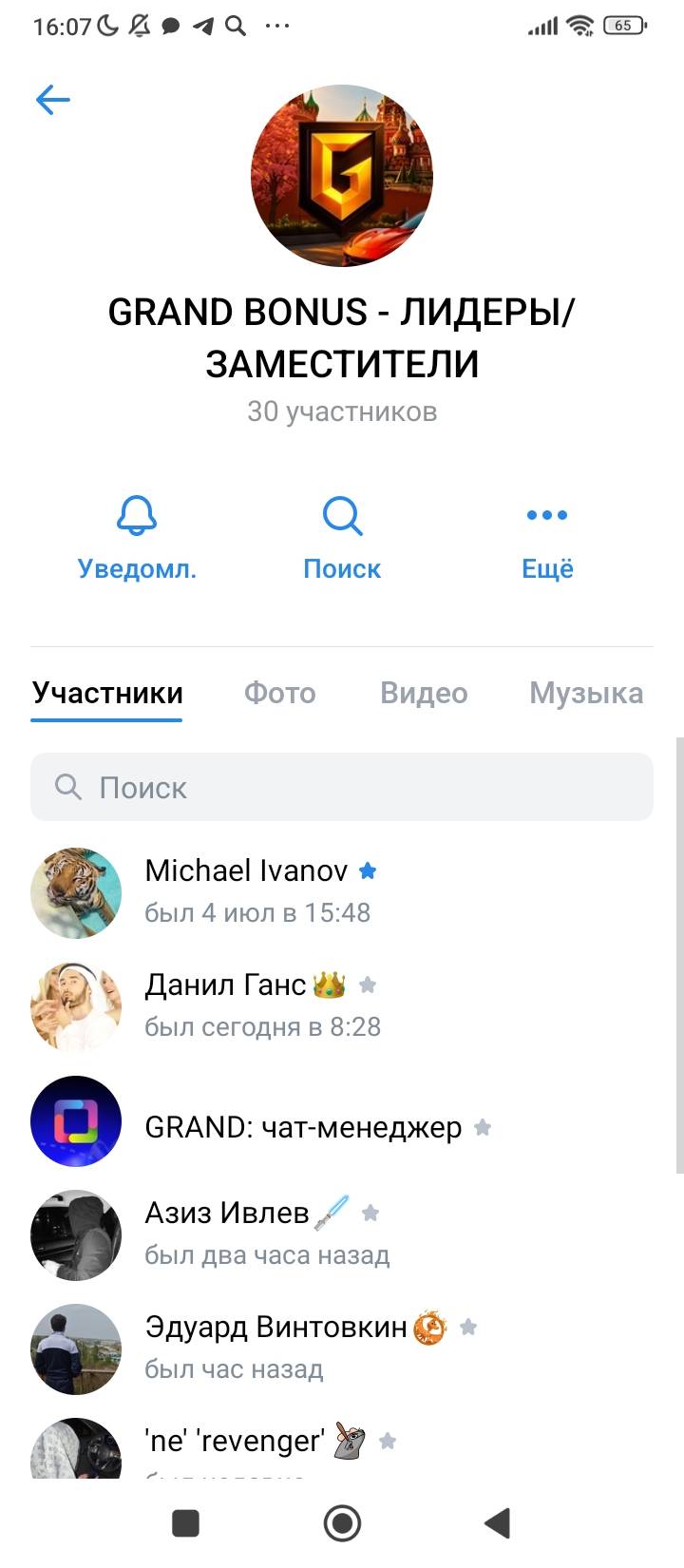Open notification settings via Уведомл. button
The image size is (684, 1568).
click(x=137, y=537)
